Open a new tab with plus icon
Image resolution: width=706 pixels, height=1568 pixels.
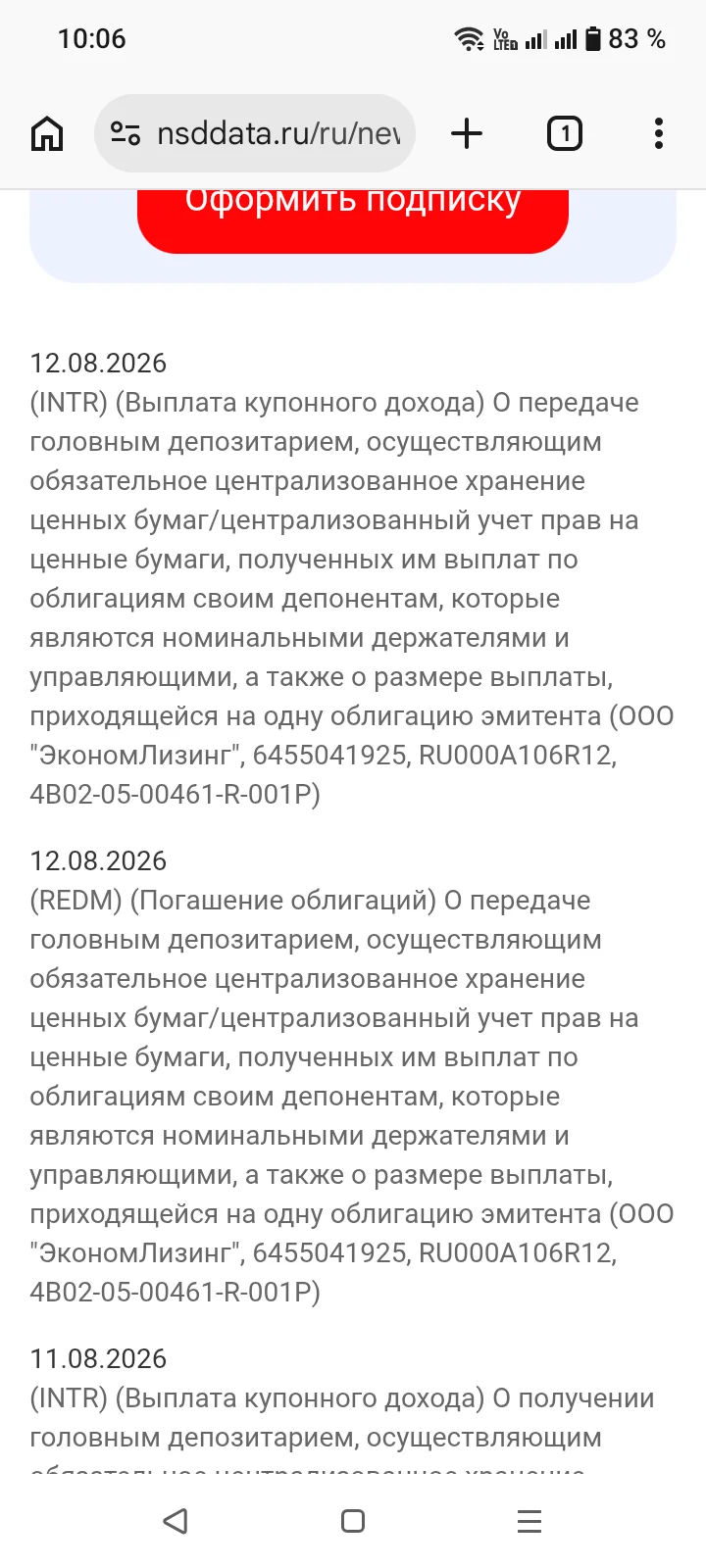[467, 133]
